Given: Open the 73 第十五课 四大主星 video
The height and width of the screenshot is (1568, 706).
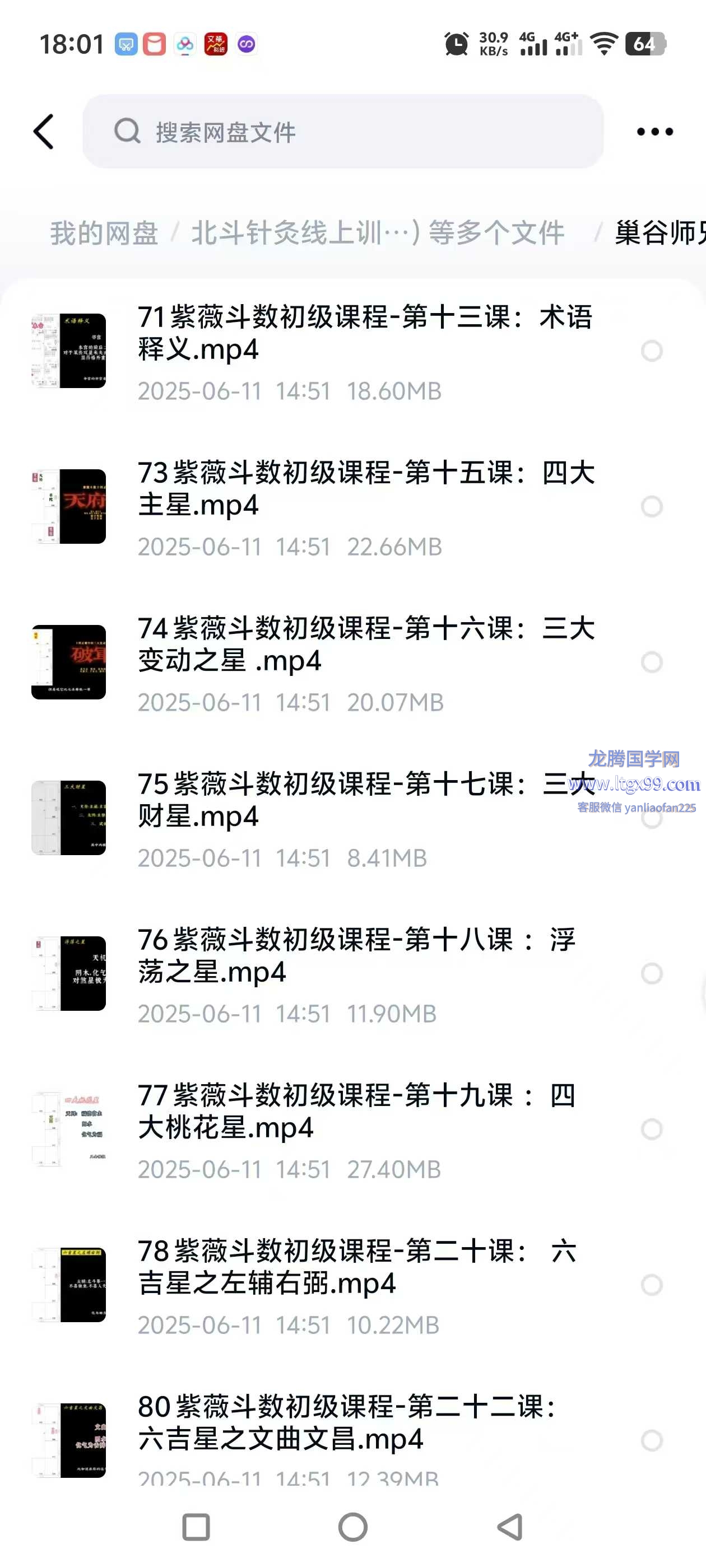Looking at the screenshot, I should click(365, 489).
